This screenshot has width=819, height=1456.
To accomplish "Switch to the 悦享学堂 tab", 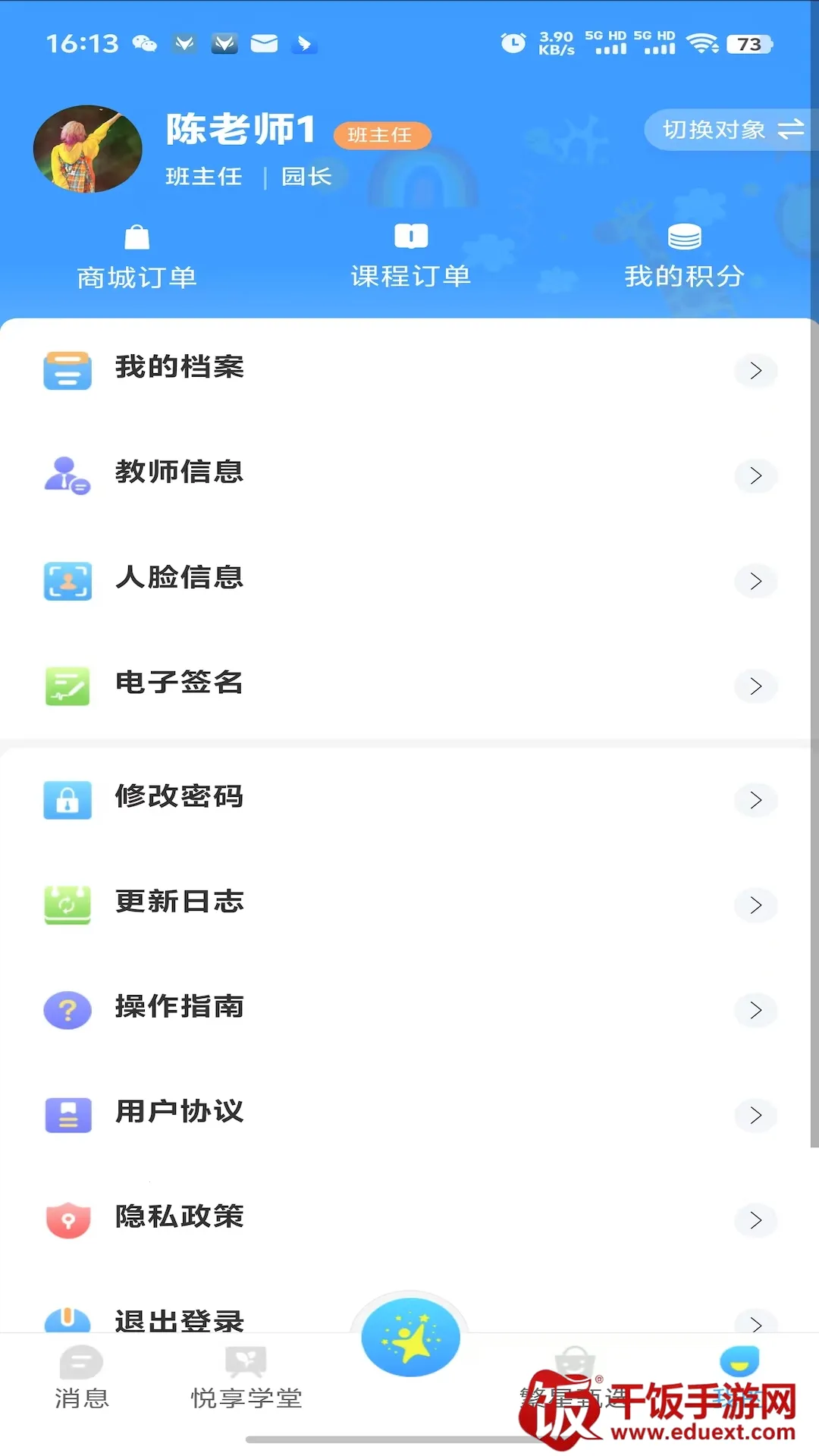I will coord(246,1378).
